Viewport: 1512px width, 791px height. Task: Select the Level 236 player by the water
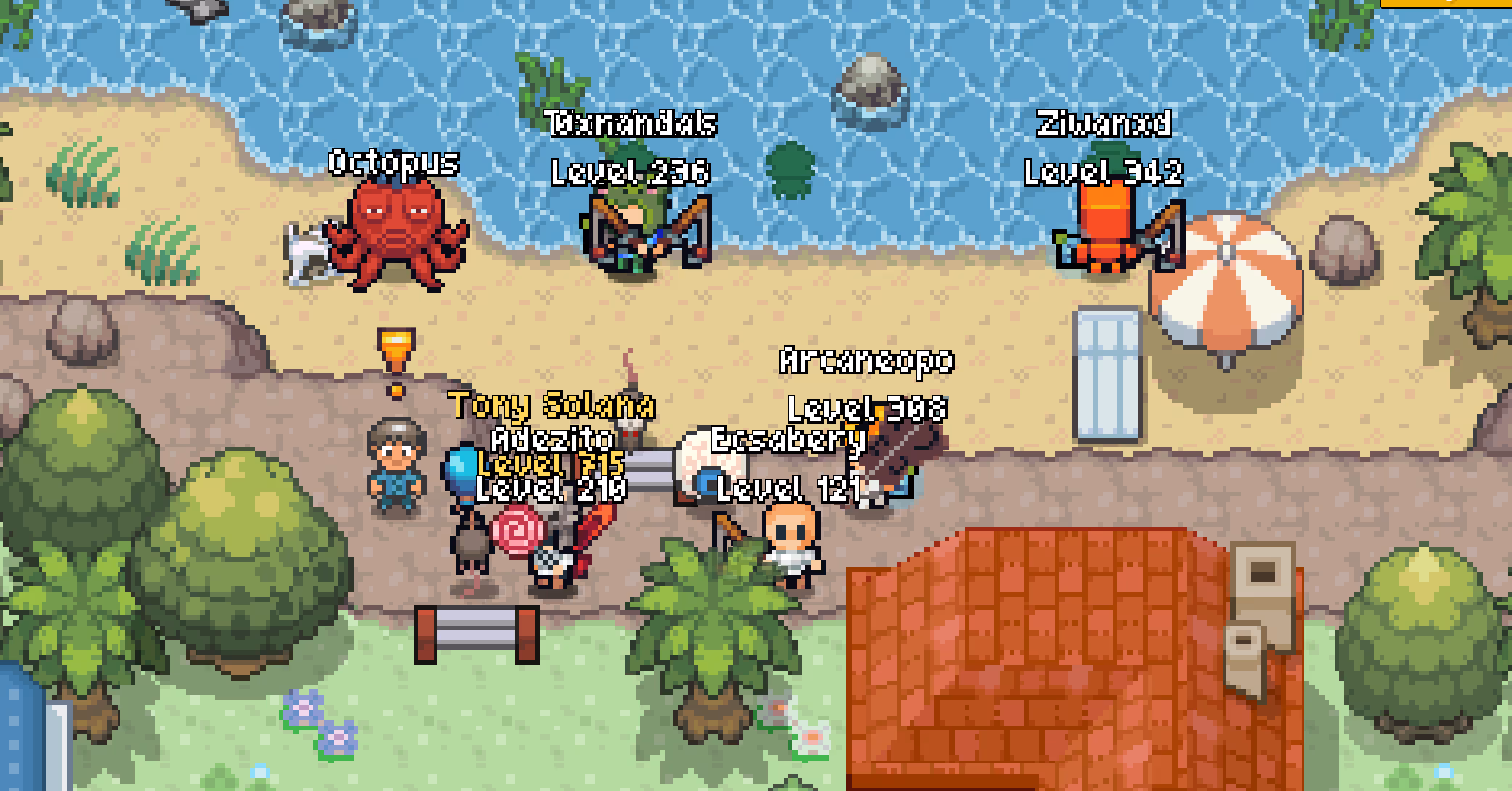(x=638, y=231)
